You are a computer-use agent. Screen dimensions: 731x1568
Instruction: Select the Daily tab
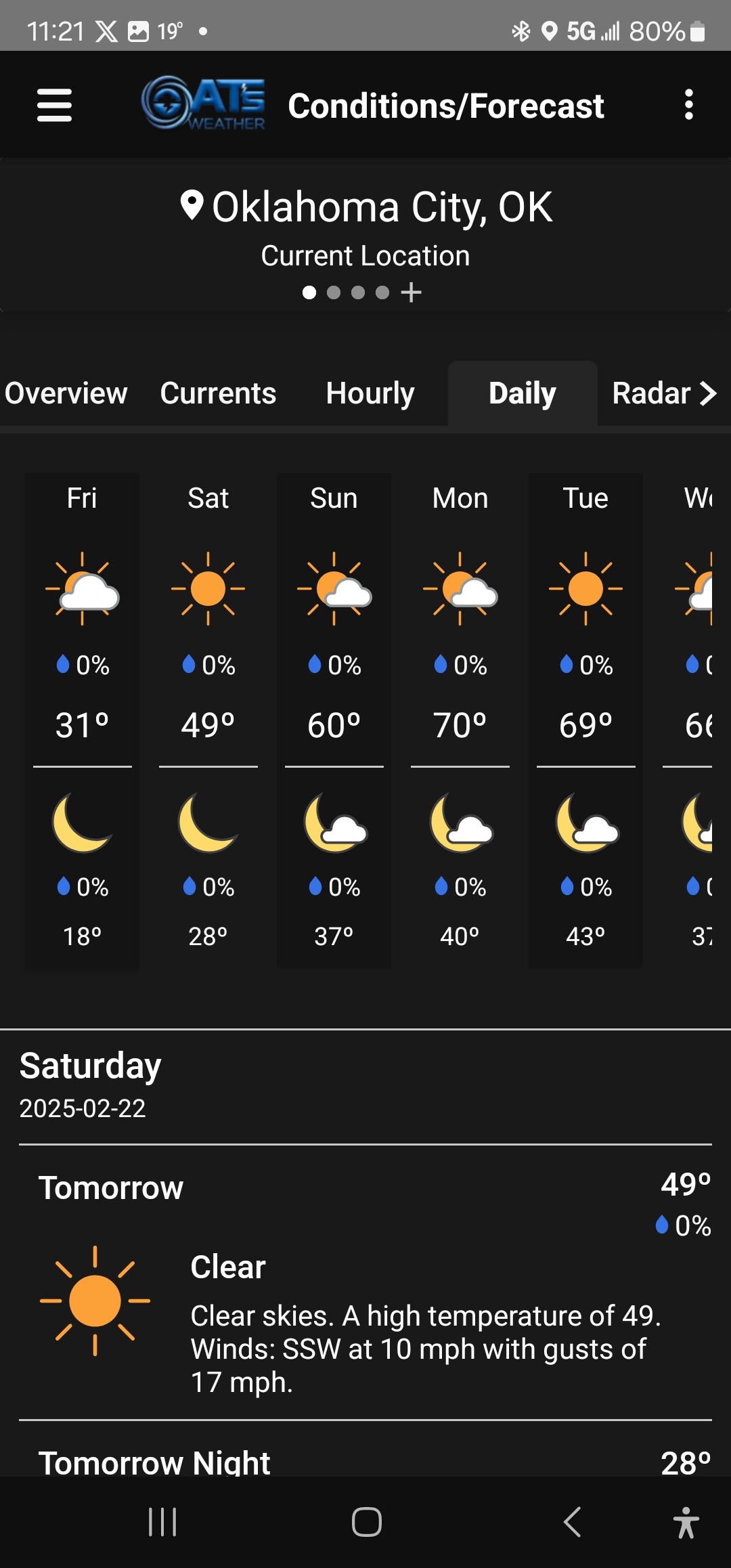(x=523, y=393)
